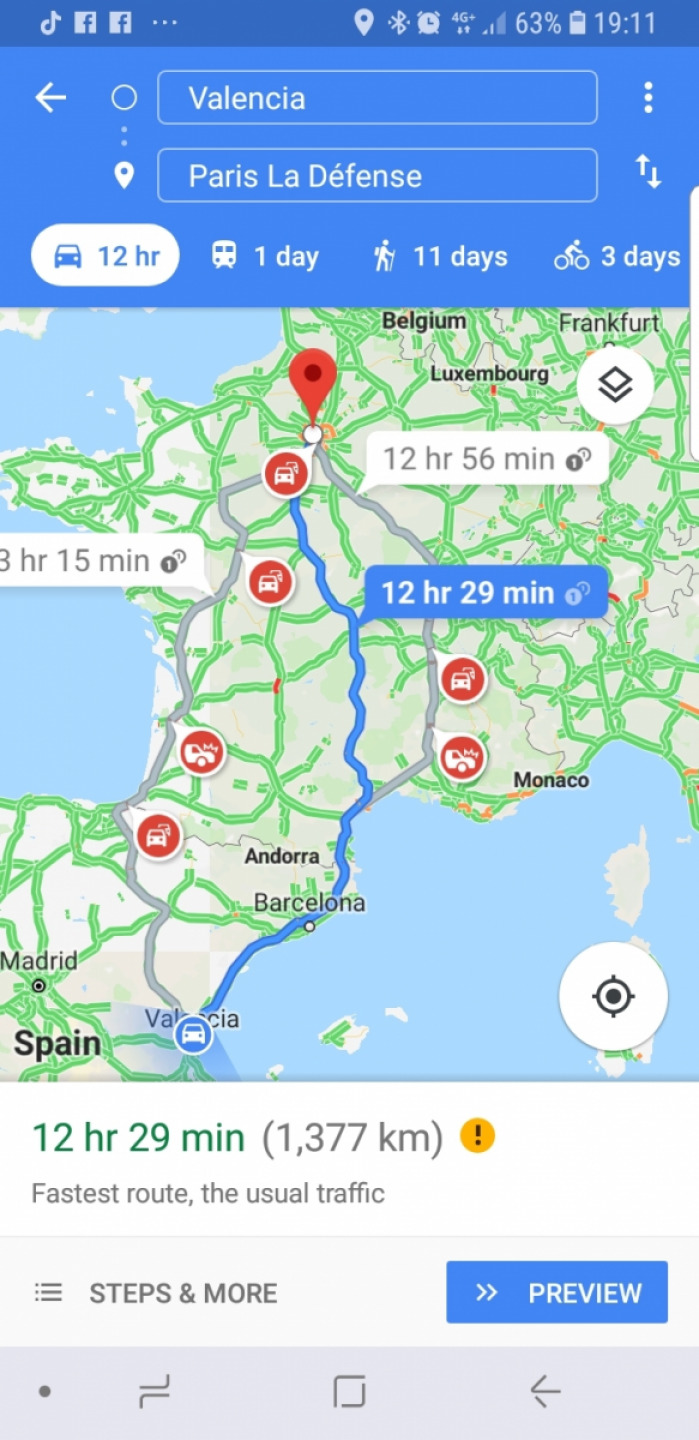Start the route PREVIEW

pos(557,1292)
